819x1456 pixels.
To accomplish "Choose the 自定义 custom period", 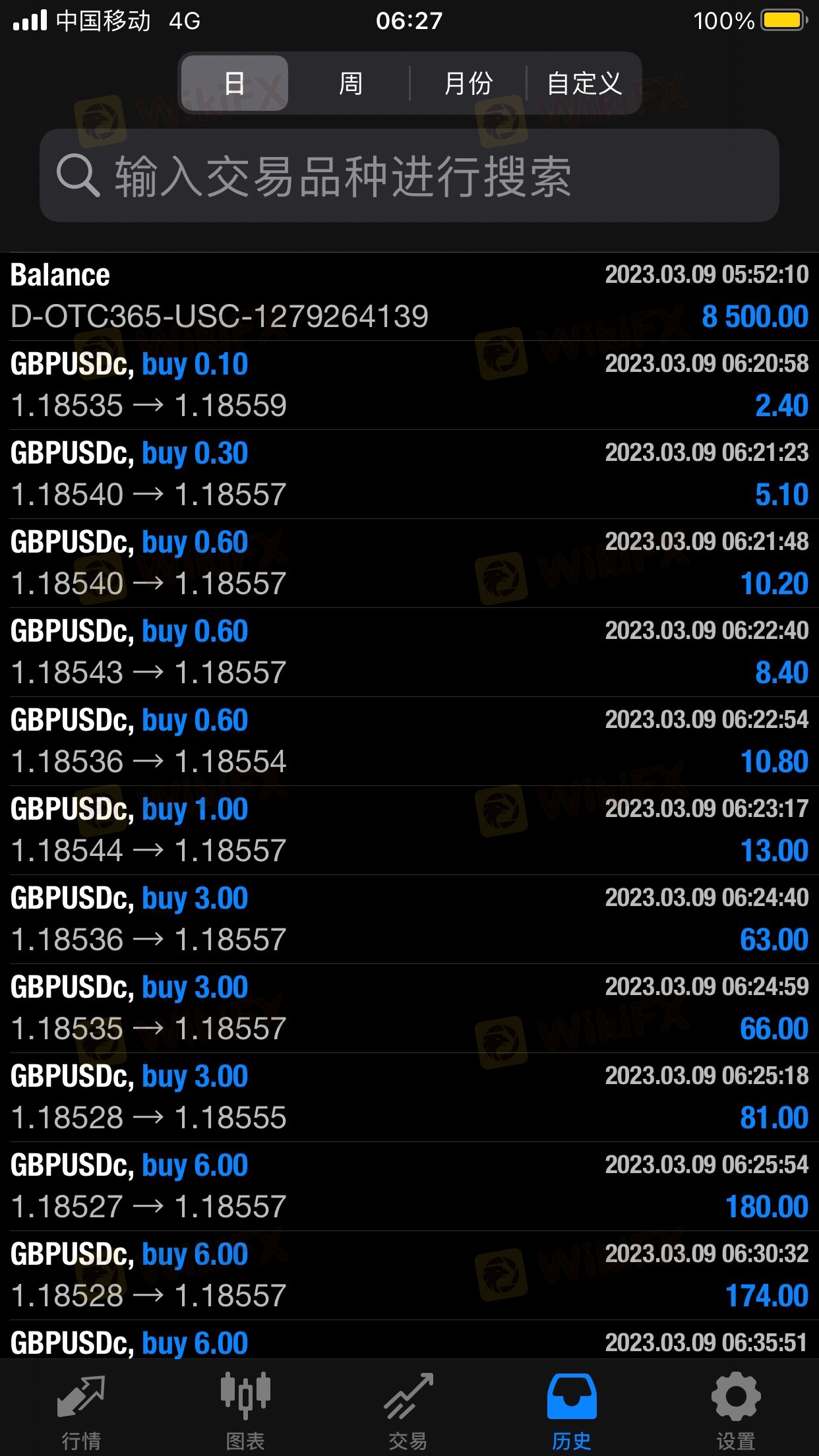I will coord(584,84).
